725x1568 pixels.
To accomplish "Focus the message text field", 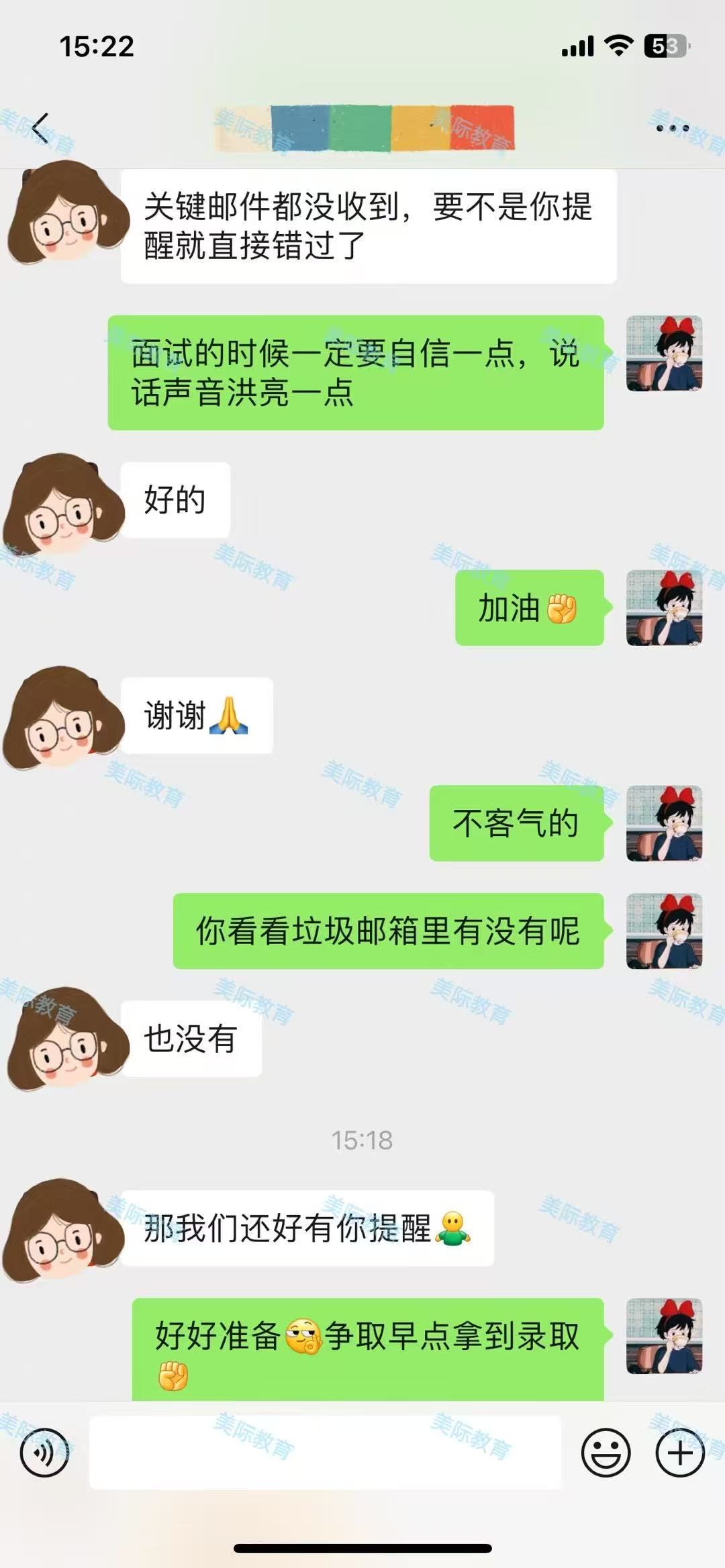I will click(x=325, y=1453).
